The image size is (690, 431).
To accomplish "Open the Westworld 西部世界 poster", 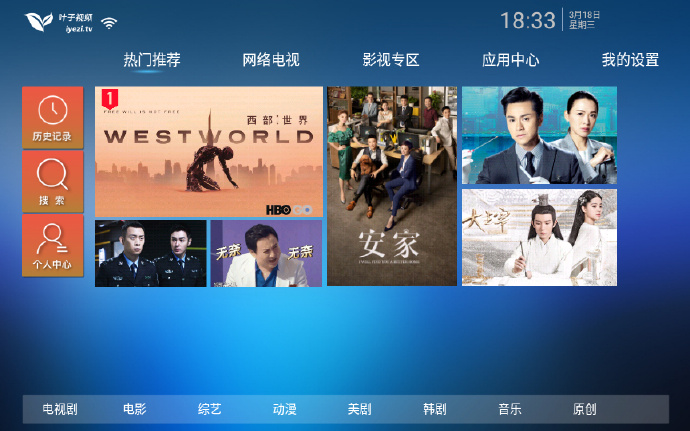I will click(x=208, y=151).
